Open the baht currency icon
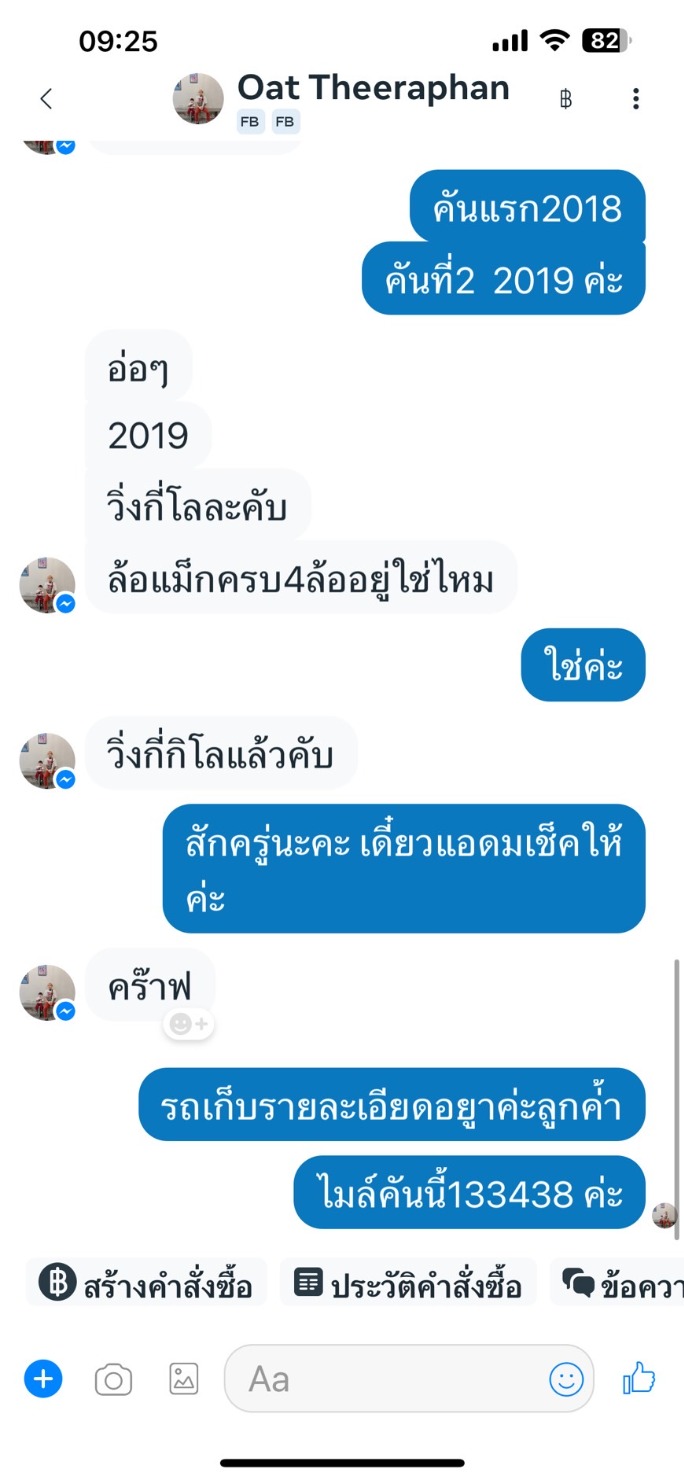The height and width of the screenshot is (1480, 684). pyautogui.click(x=565, y=99)
